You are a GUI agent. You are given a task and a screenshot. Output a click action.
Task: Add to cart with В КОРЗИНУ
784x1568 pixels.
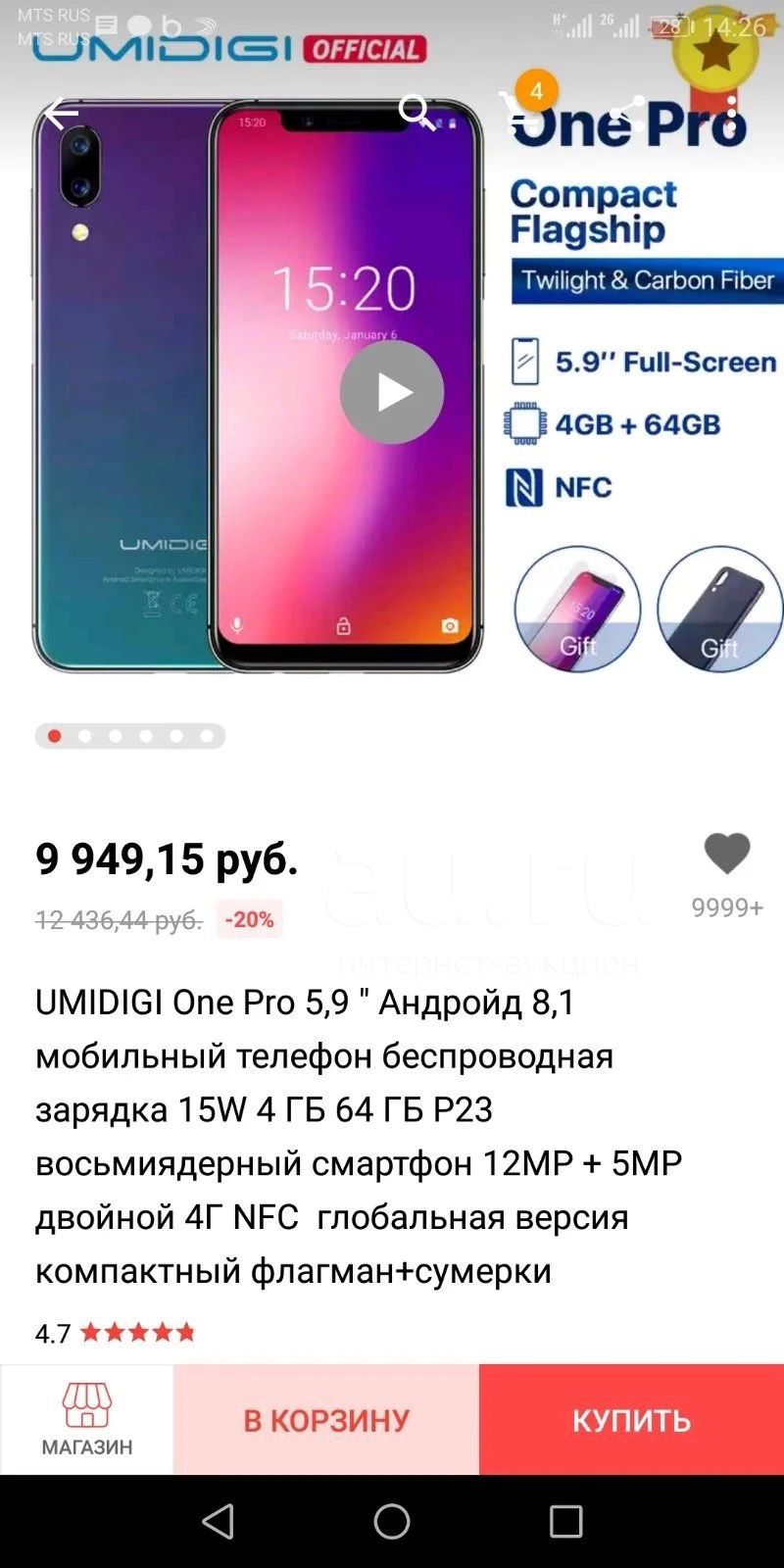coord(326,1419)
